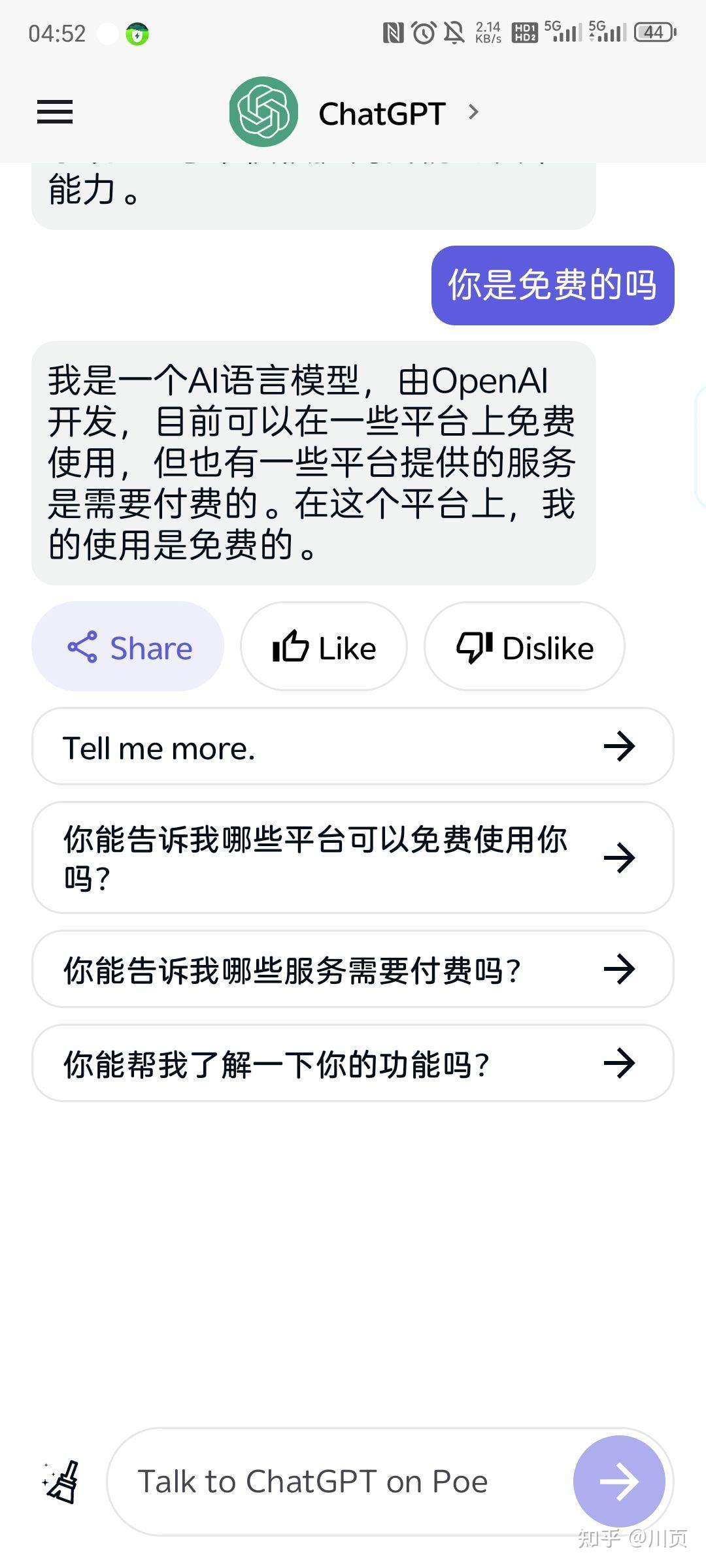Like the ChatGPT answer
The height and width of the screenshot is (1568, 706).
click(x=324, y=647)
